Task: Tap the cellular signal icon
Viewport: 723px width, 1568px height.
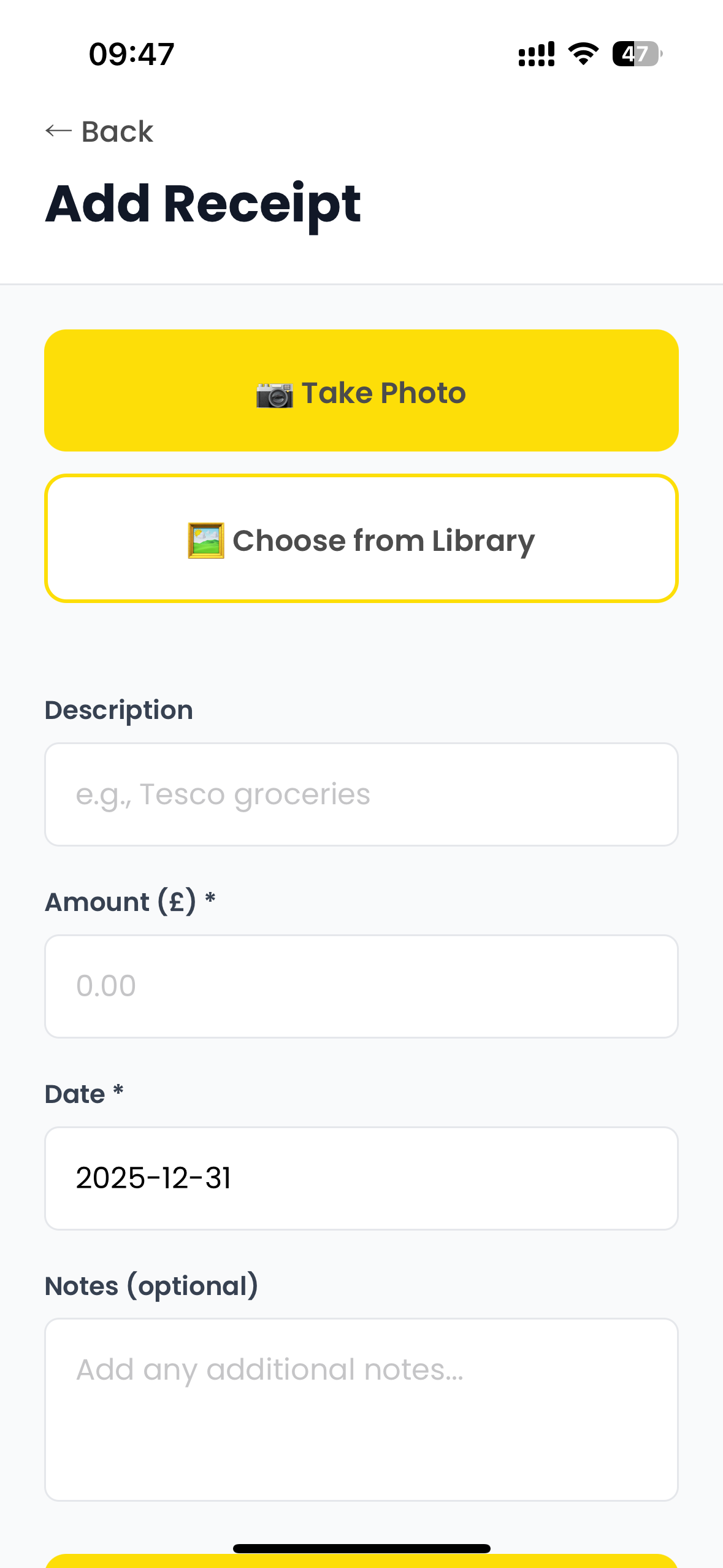Action: 535,54
